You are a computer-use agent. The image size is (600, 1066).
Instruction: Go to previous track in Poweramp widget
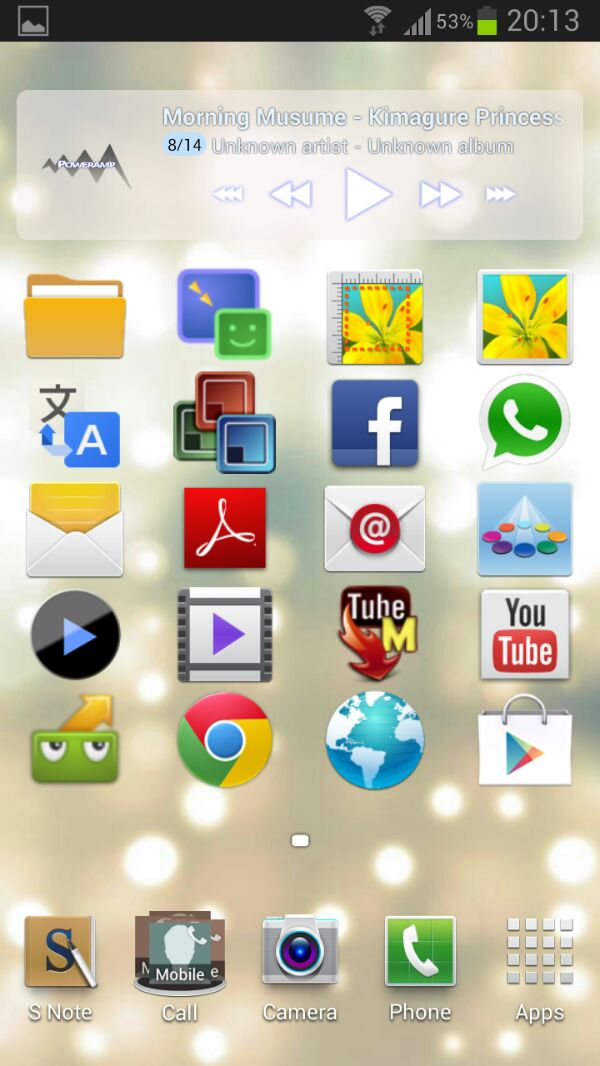291,194
